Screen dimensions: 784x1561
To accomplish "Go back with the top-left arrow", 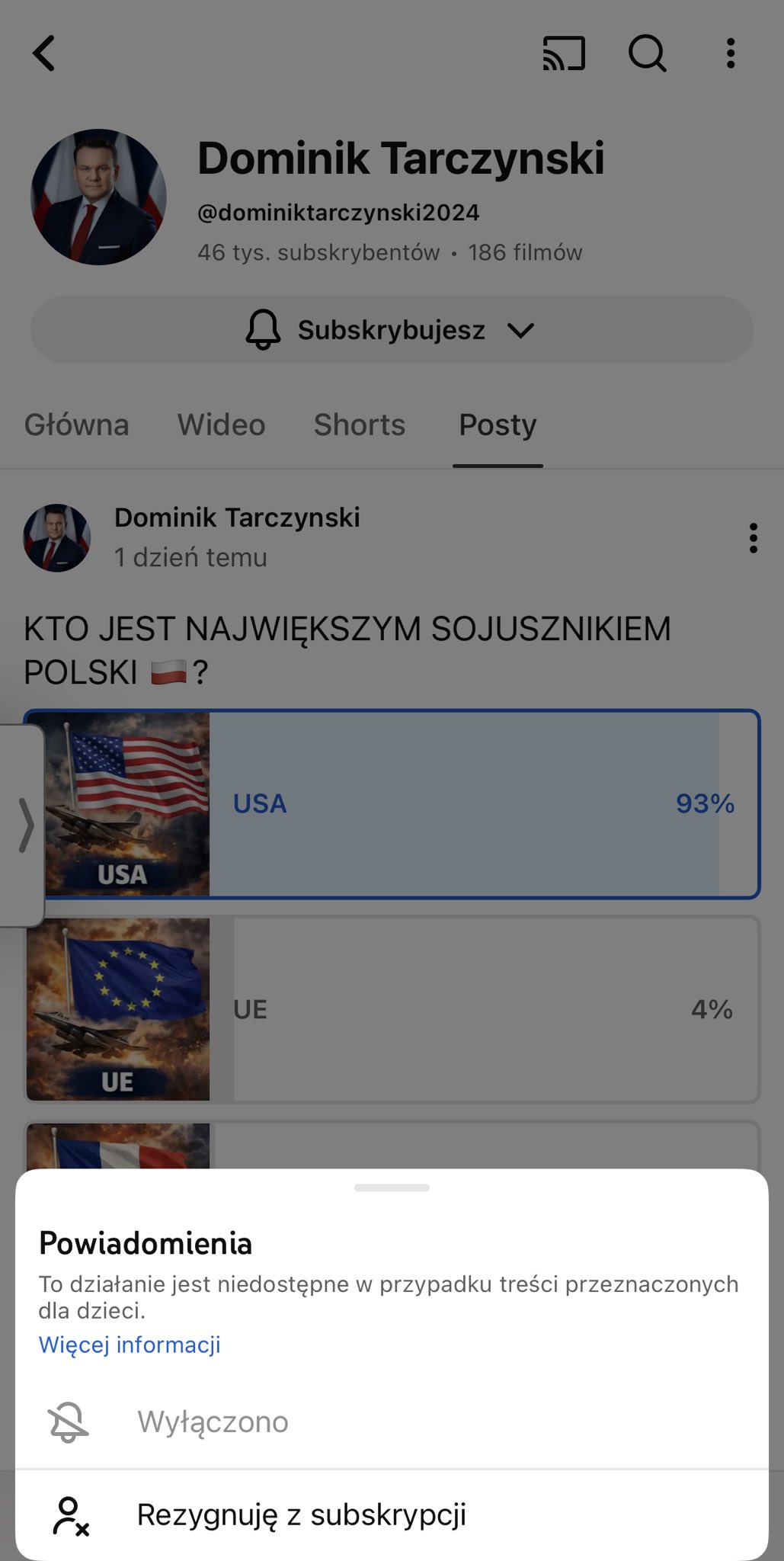I will coord(44,53).
